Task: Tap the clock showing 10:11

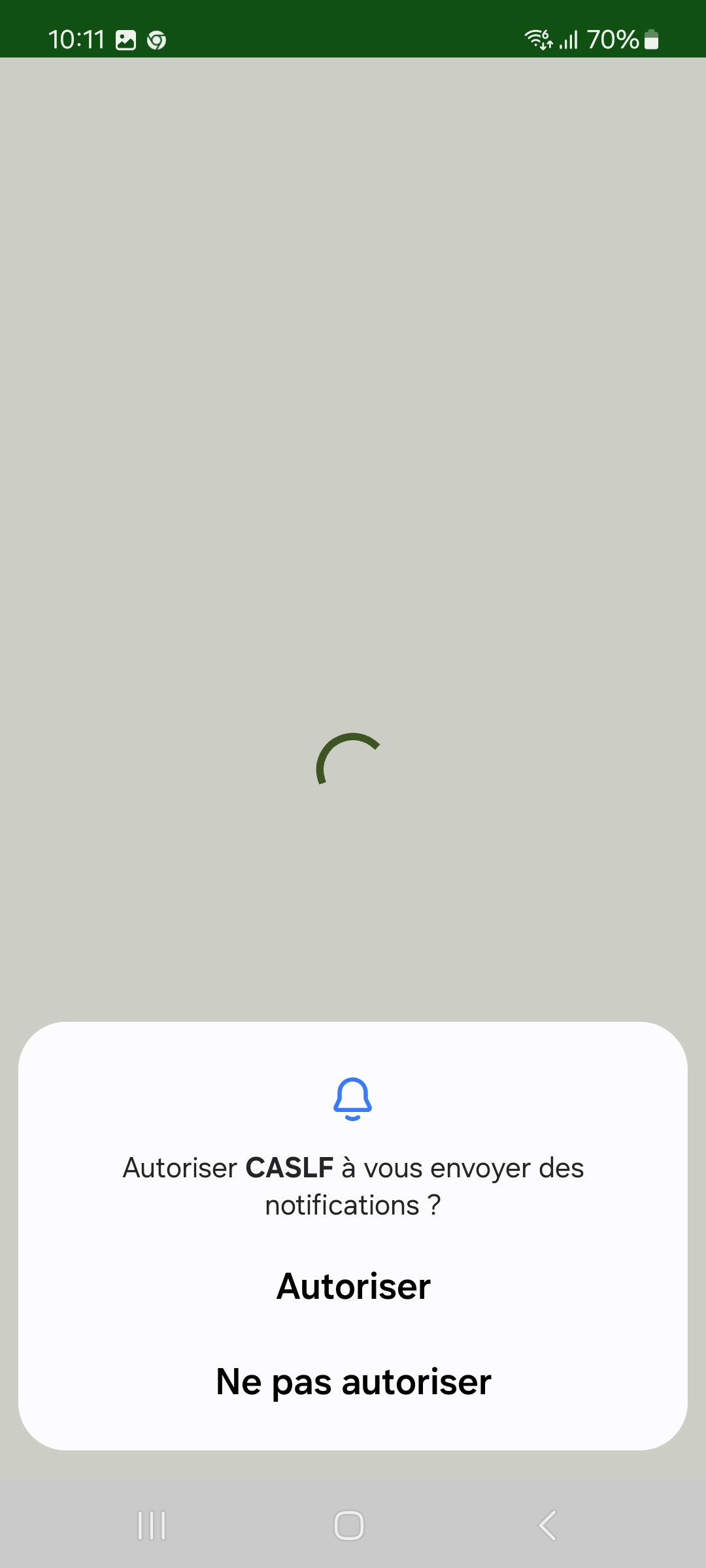Action: click(78, 39)
